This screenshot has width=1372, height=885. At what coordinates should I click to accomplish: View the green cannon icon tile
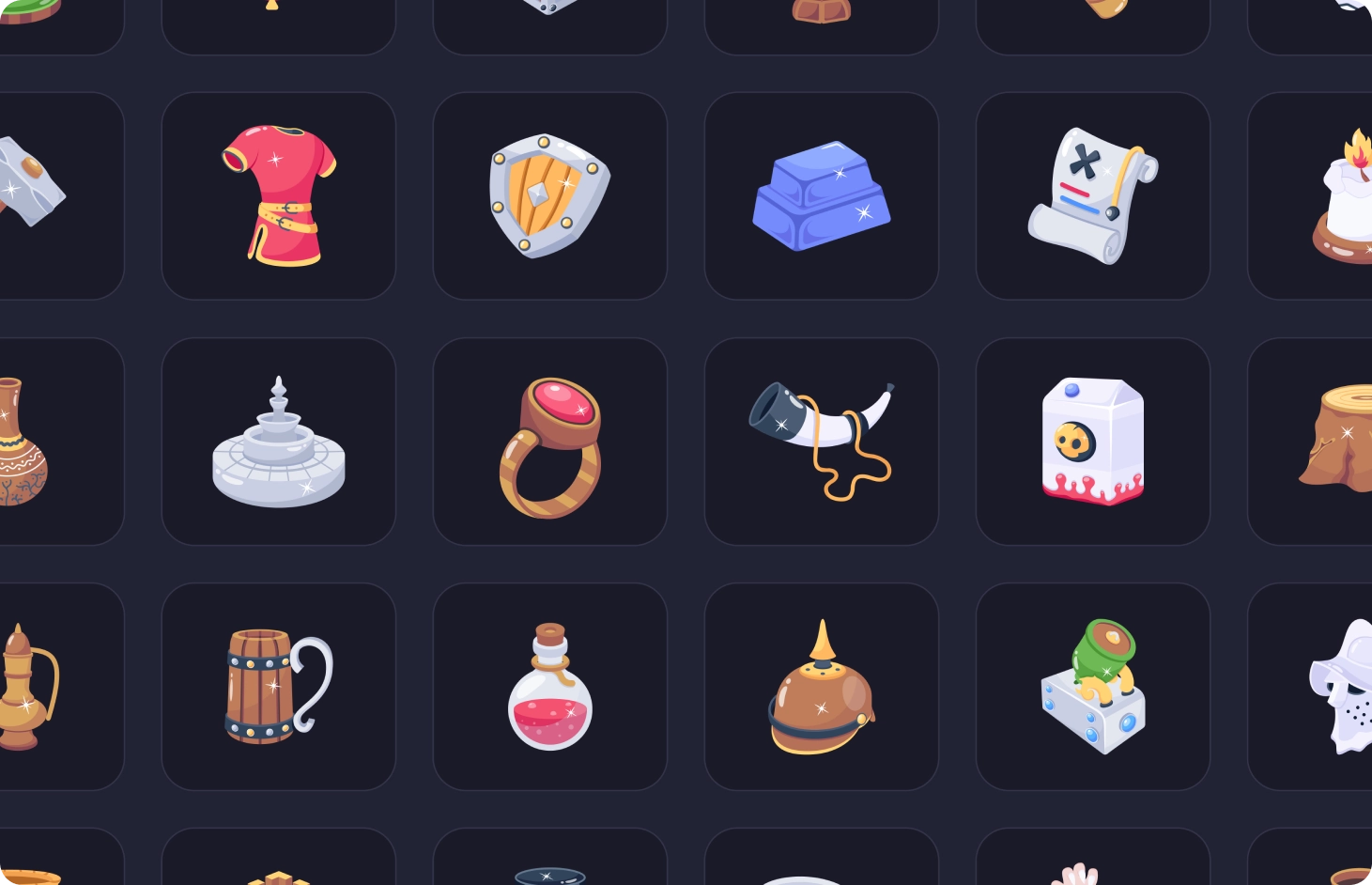(x=1093, y=687)
